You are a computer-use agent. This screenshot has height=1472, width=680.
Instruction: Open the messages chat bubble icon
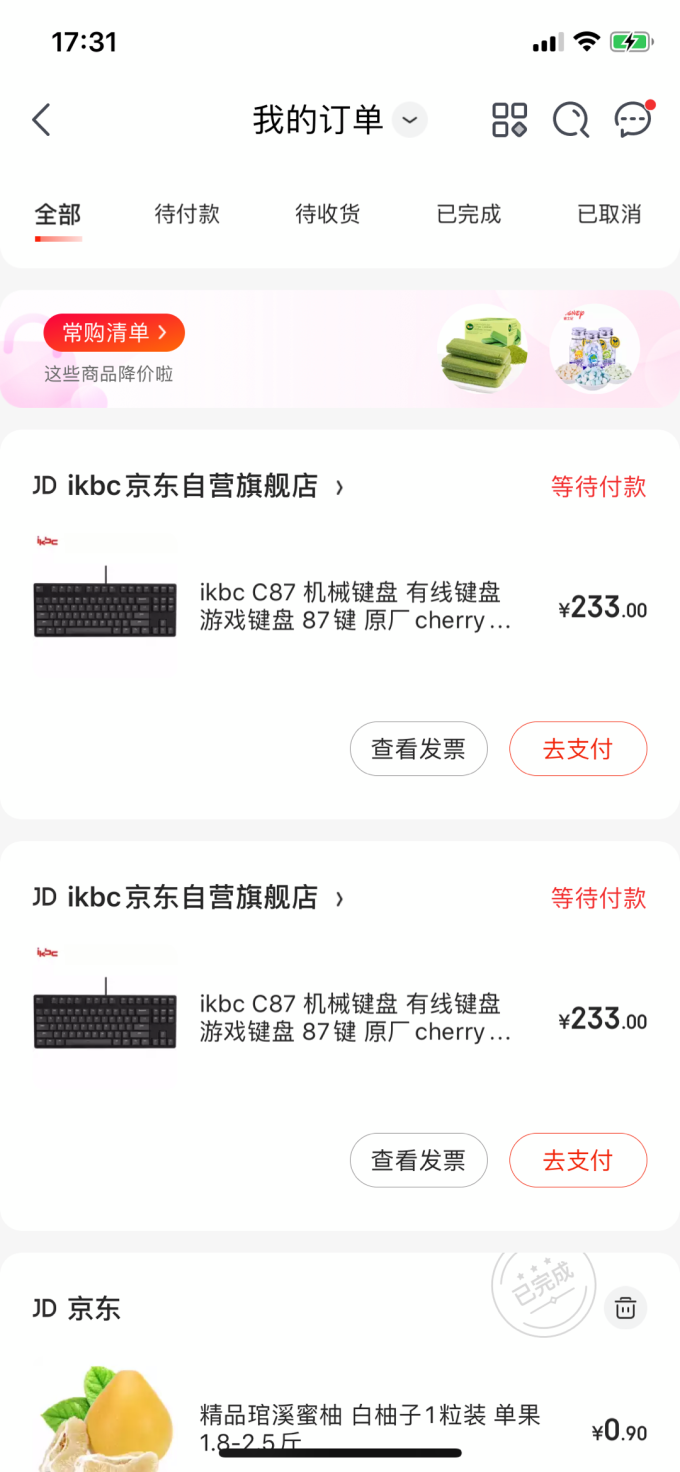point(633,120)
